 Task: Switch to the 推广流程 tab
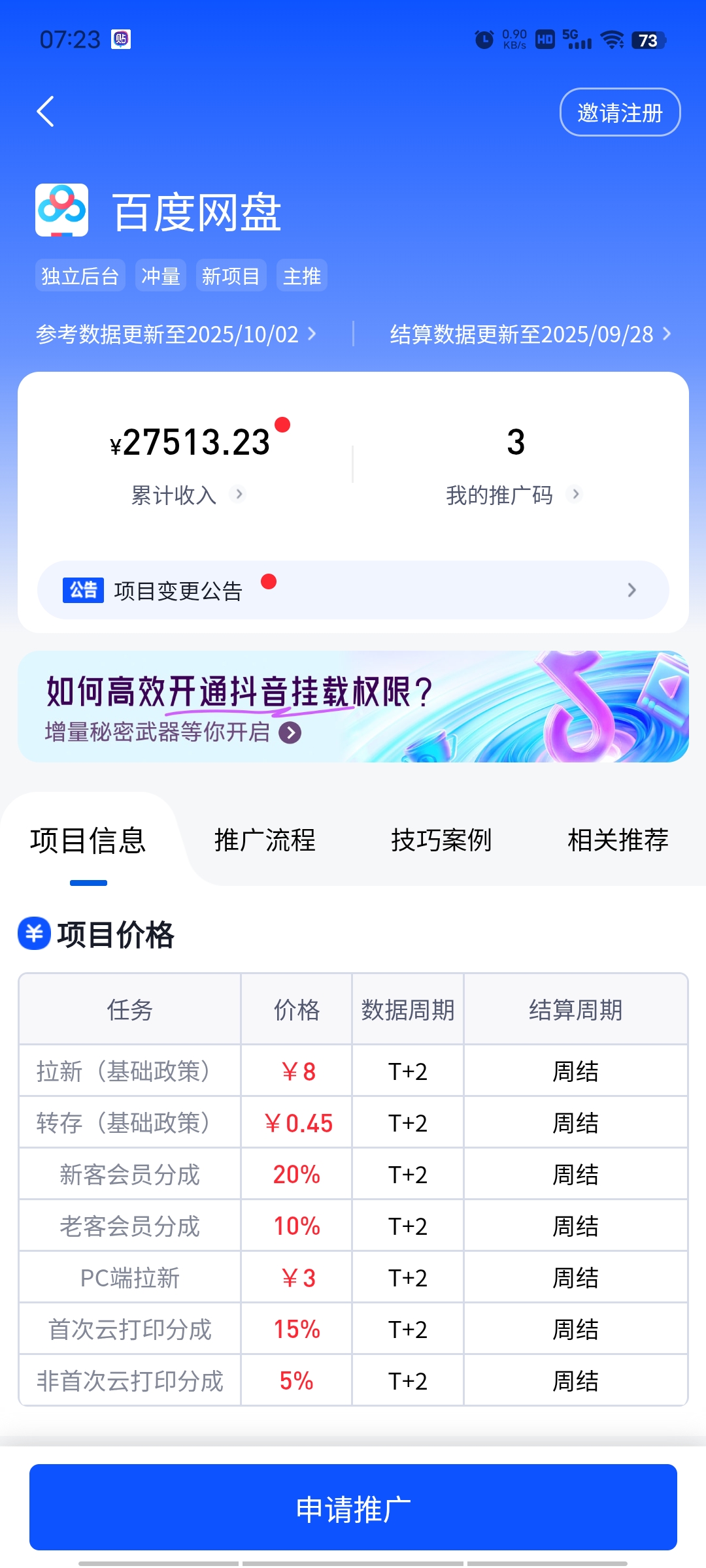pos(265,840)
